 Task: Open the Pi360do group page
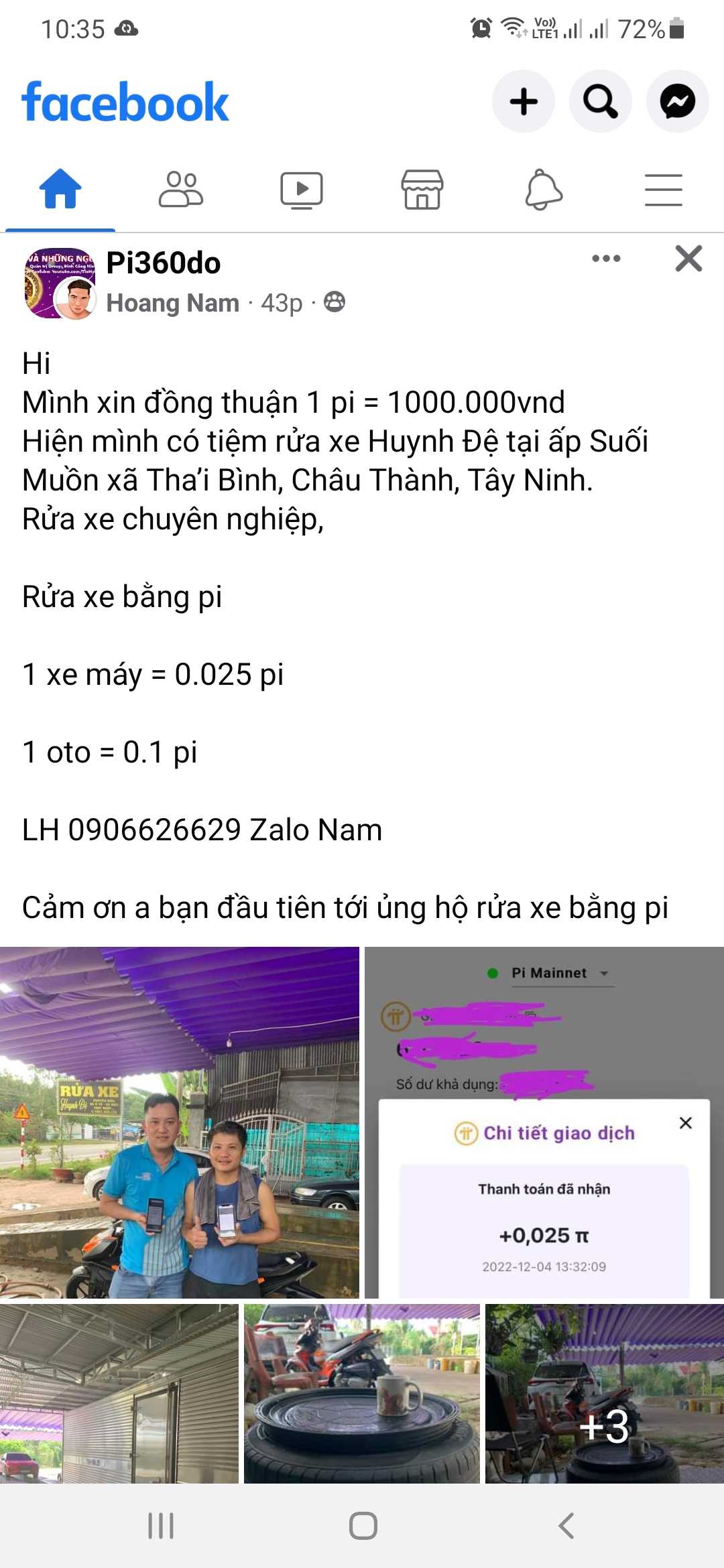(164, 263)
